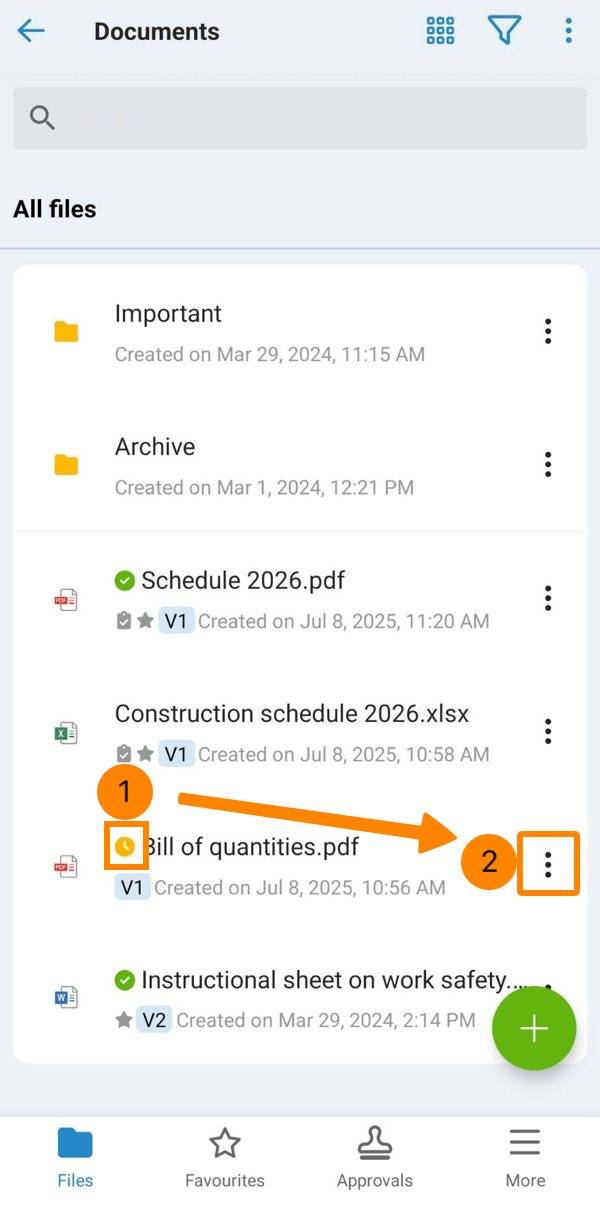Open the Archive folder
Viewport: 600px width, 1210px height.
click(x=300, y=464)
